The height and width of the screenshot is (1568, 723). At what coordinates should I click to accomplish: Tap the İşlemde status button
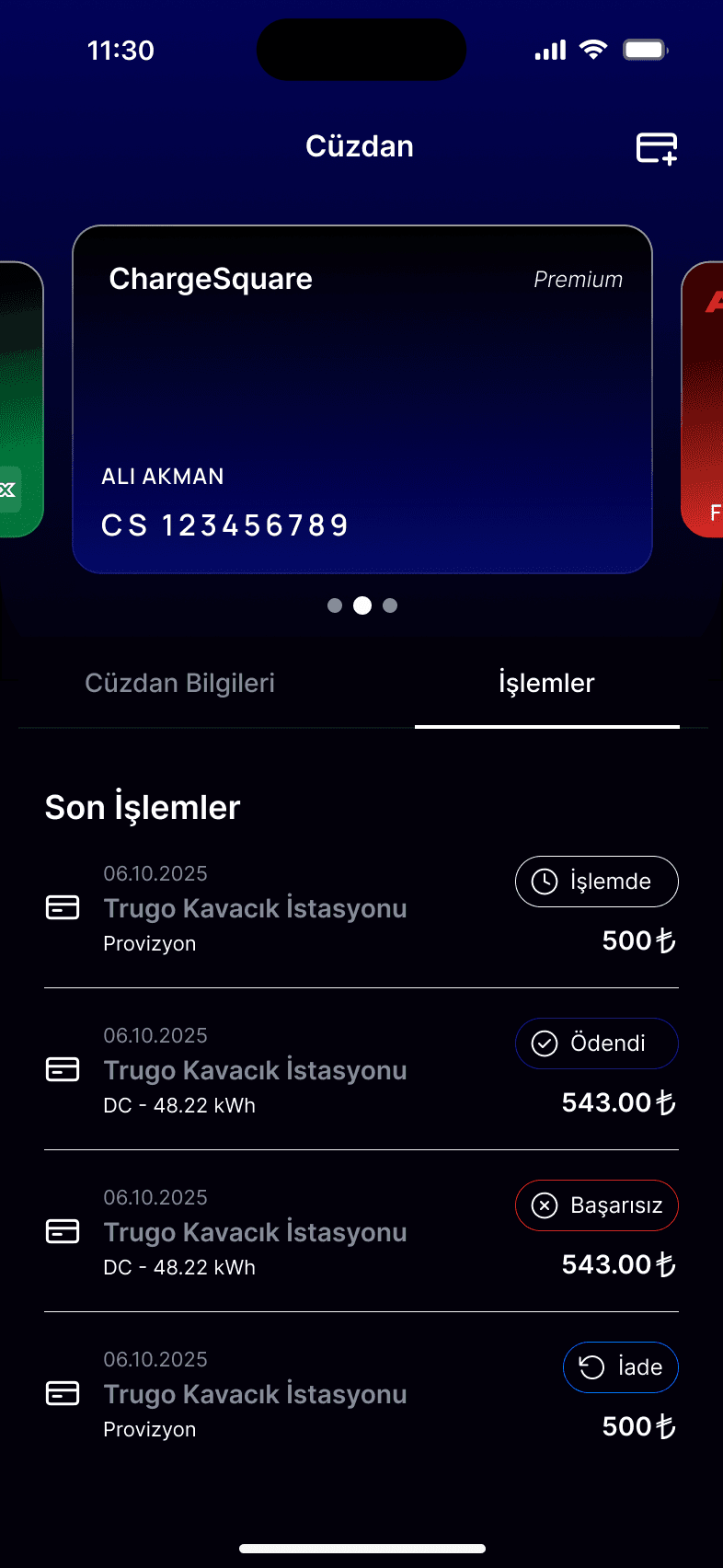coord(596,881)
